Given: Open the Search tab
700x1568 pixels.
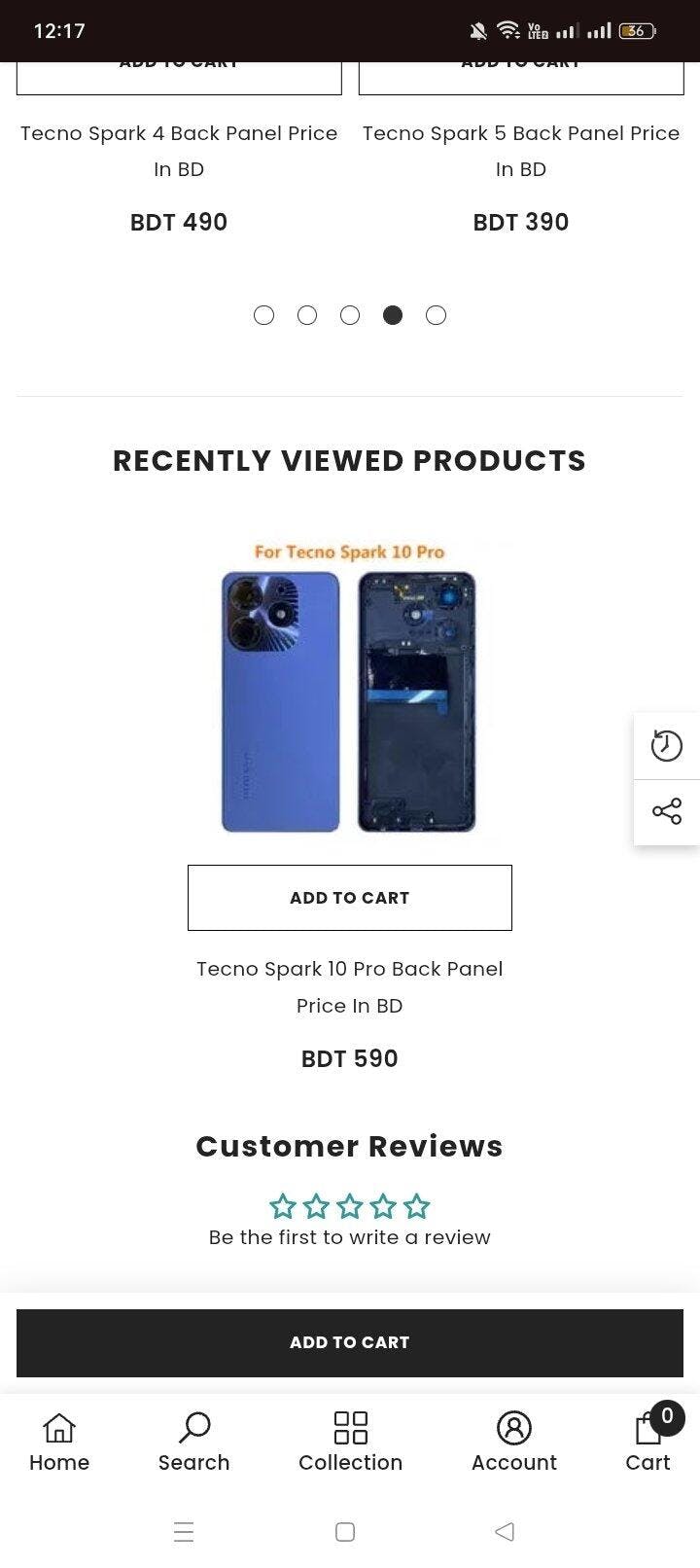Looking at the screenshot, I should click(x=193, y=1443).
